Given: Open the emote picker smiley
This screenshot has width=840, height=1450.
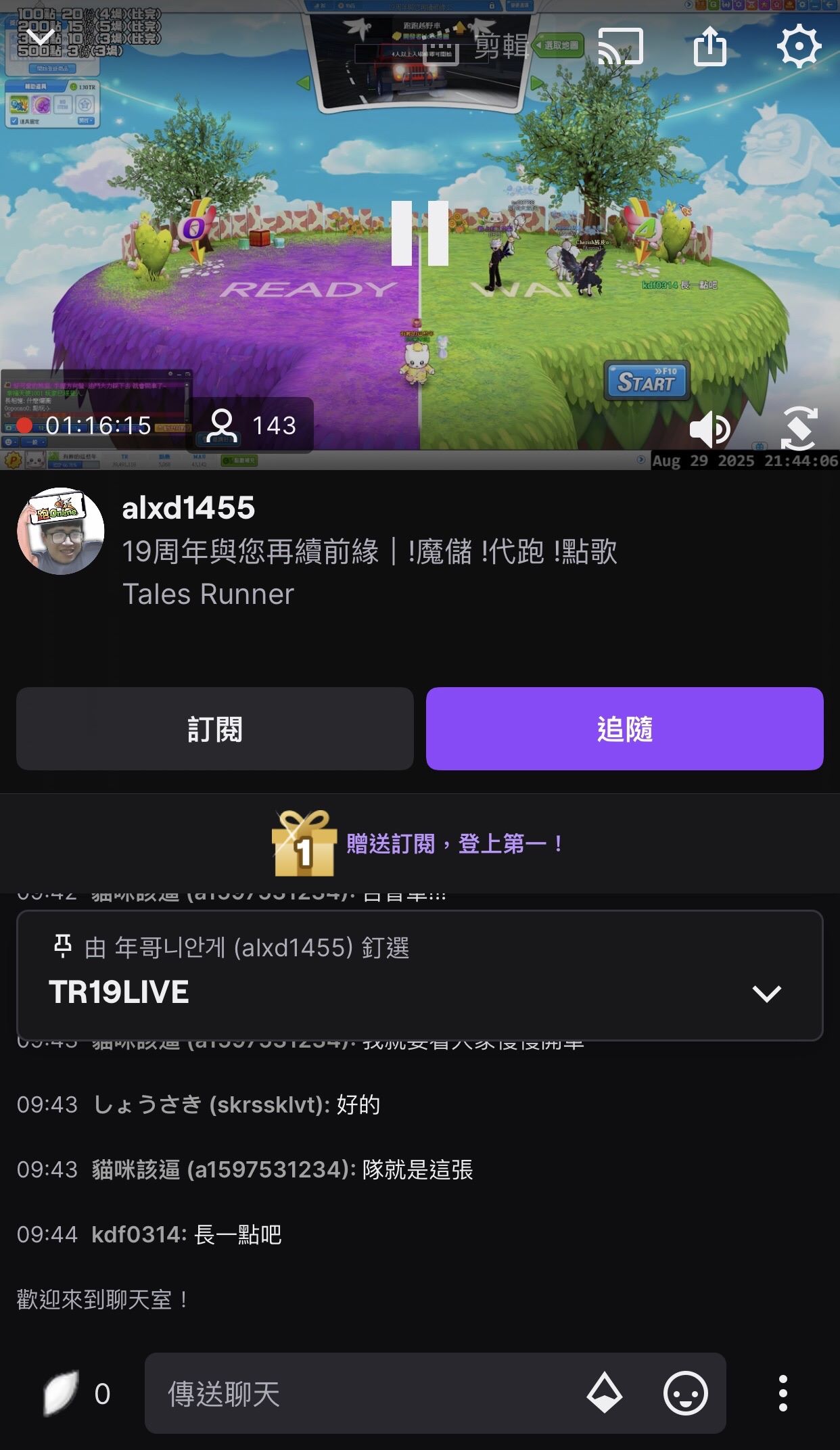Looking at the screenshot, I should click(685, 1394).
